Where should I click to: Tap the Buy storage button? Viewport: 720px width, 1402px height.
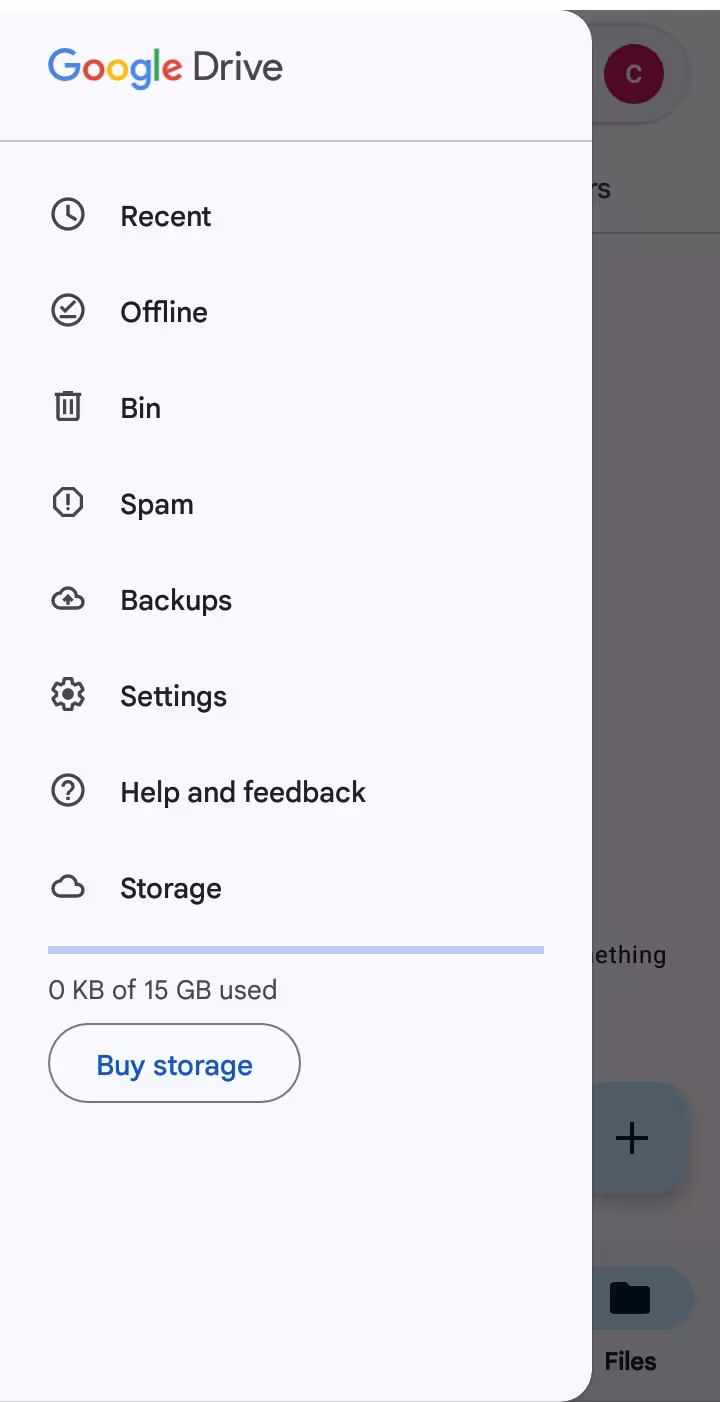point(174,1064)
